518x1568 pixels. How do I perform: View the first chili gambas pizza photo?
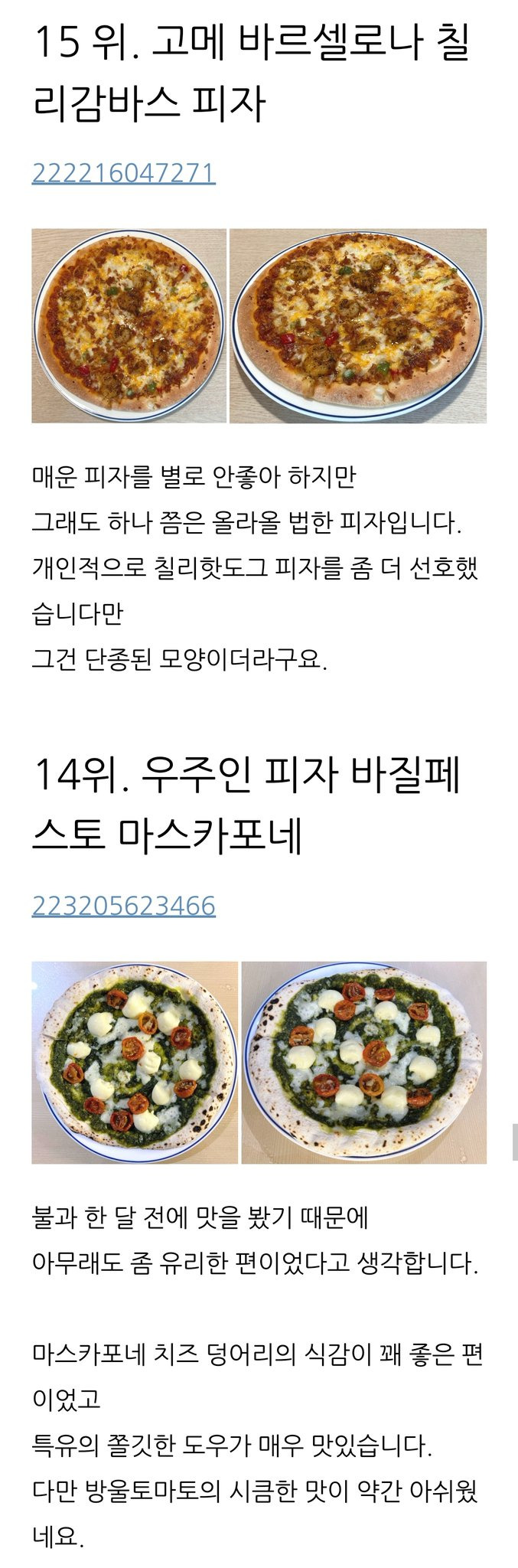pyautogui.click(x=129, y=325)
